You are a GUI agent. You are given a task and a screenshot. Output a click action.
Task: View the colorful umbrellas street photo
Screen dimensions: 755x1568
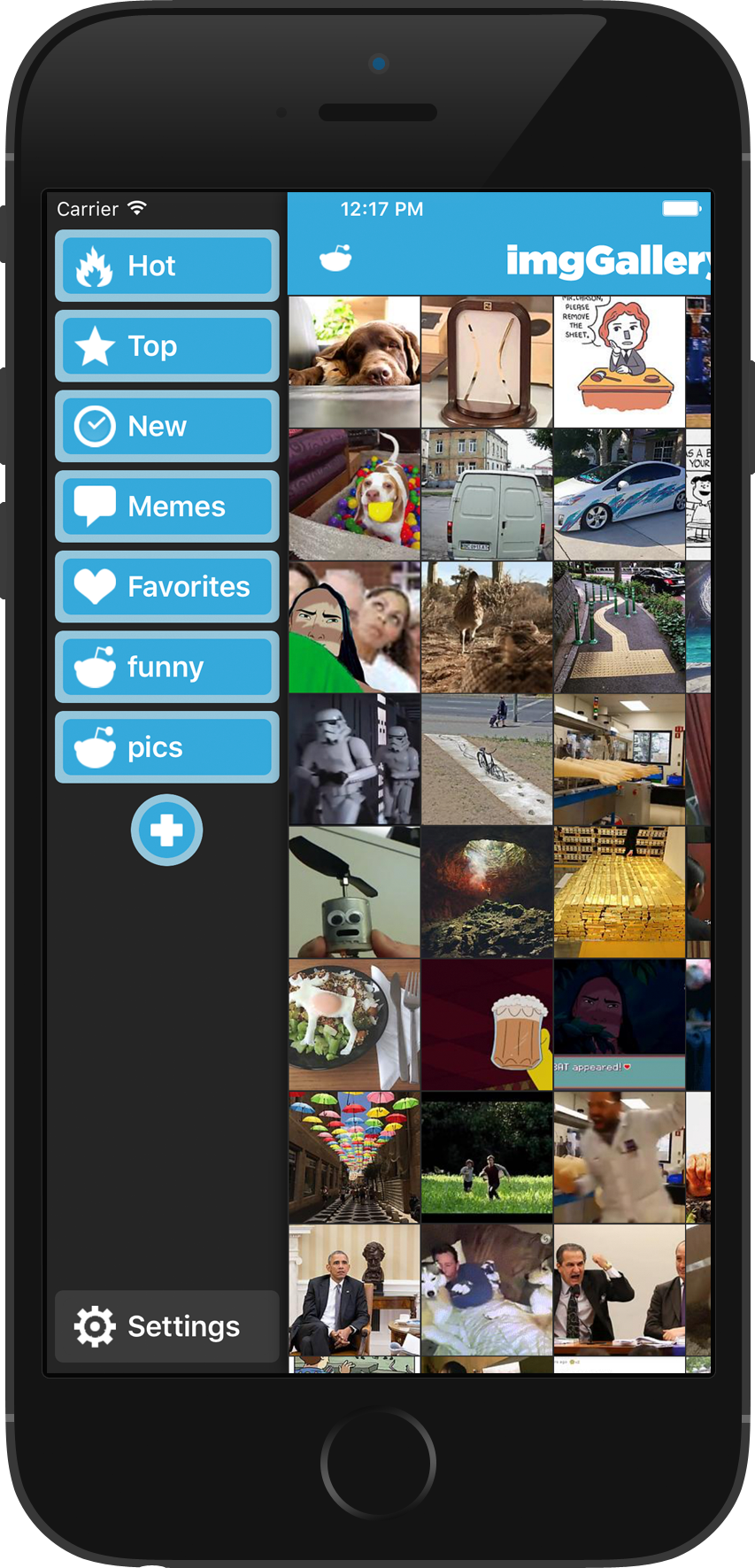click(354, 1158)
